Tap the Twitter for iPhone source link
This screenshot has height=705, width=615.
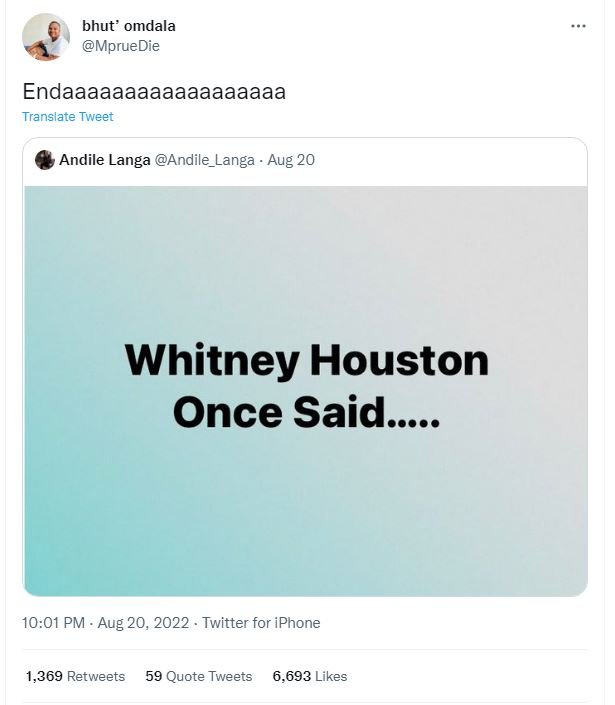pyautogui.click(x=261, y=623)
